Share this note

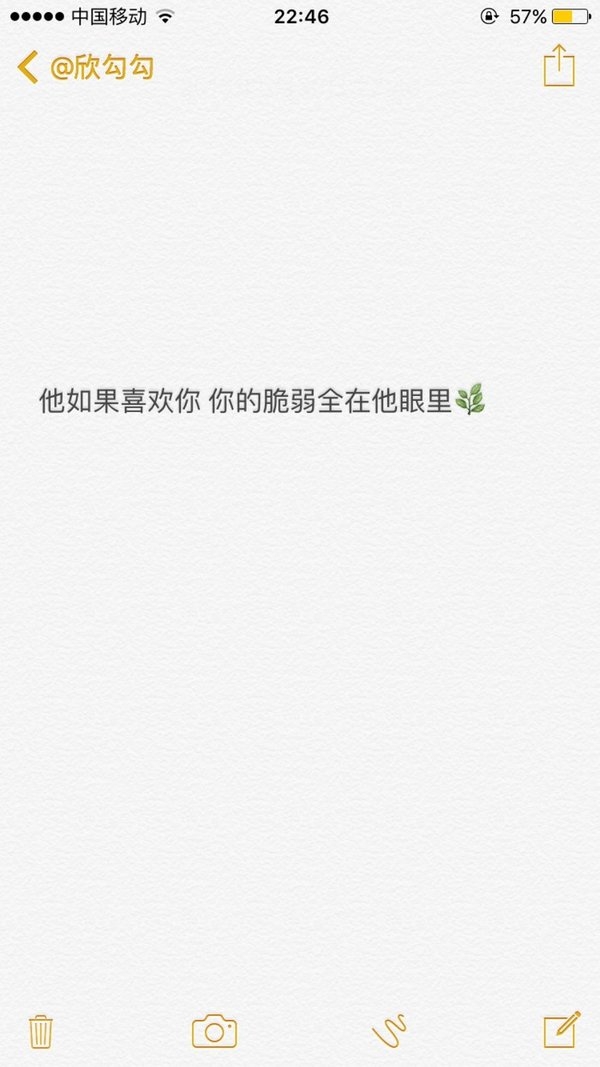coord(559,65)
